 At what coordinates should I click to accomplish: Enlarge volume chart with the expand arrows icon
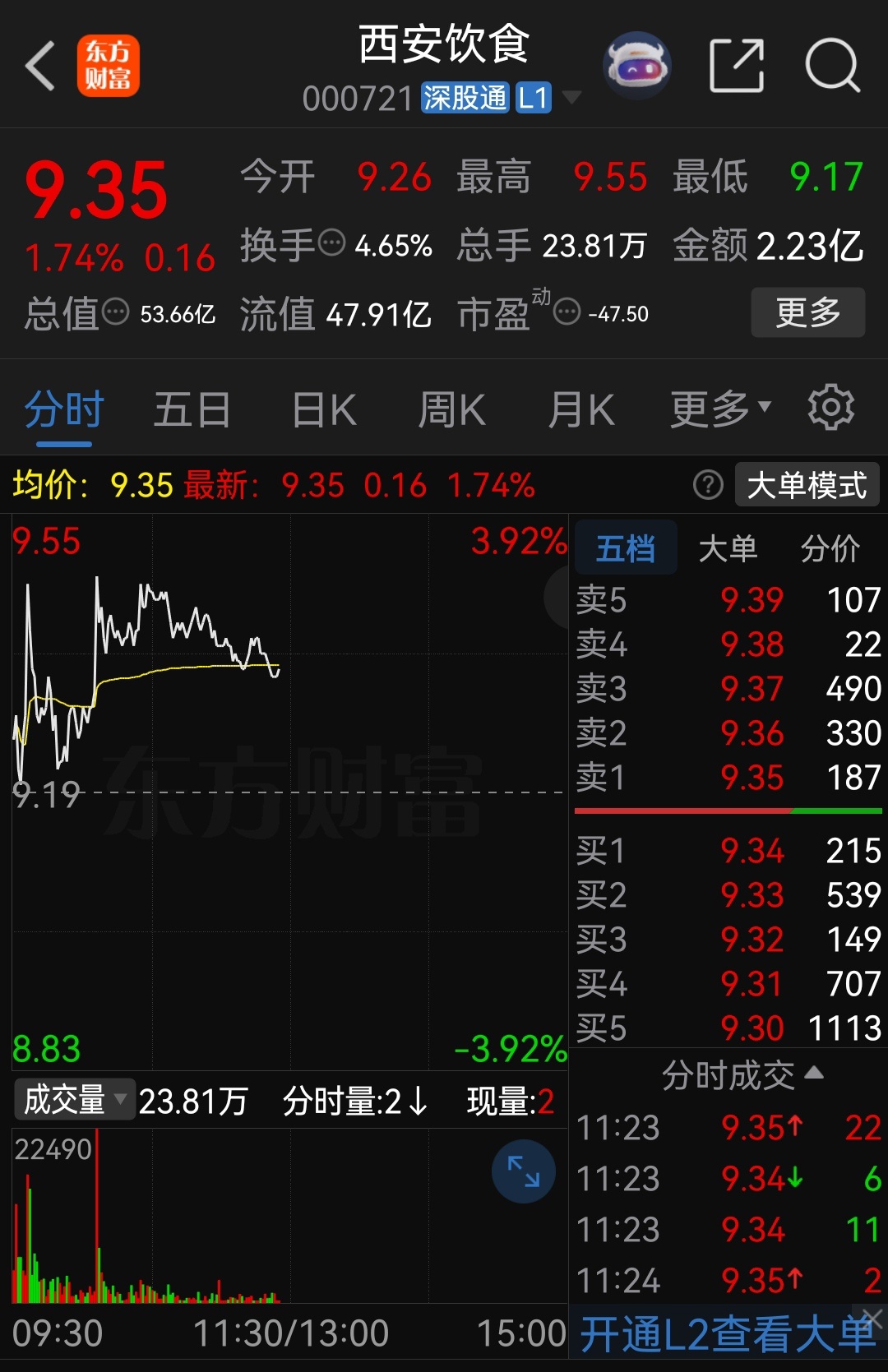coord(523,1172)
